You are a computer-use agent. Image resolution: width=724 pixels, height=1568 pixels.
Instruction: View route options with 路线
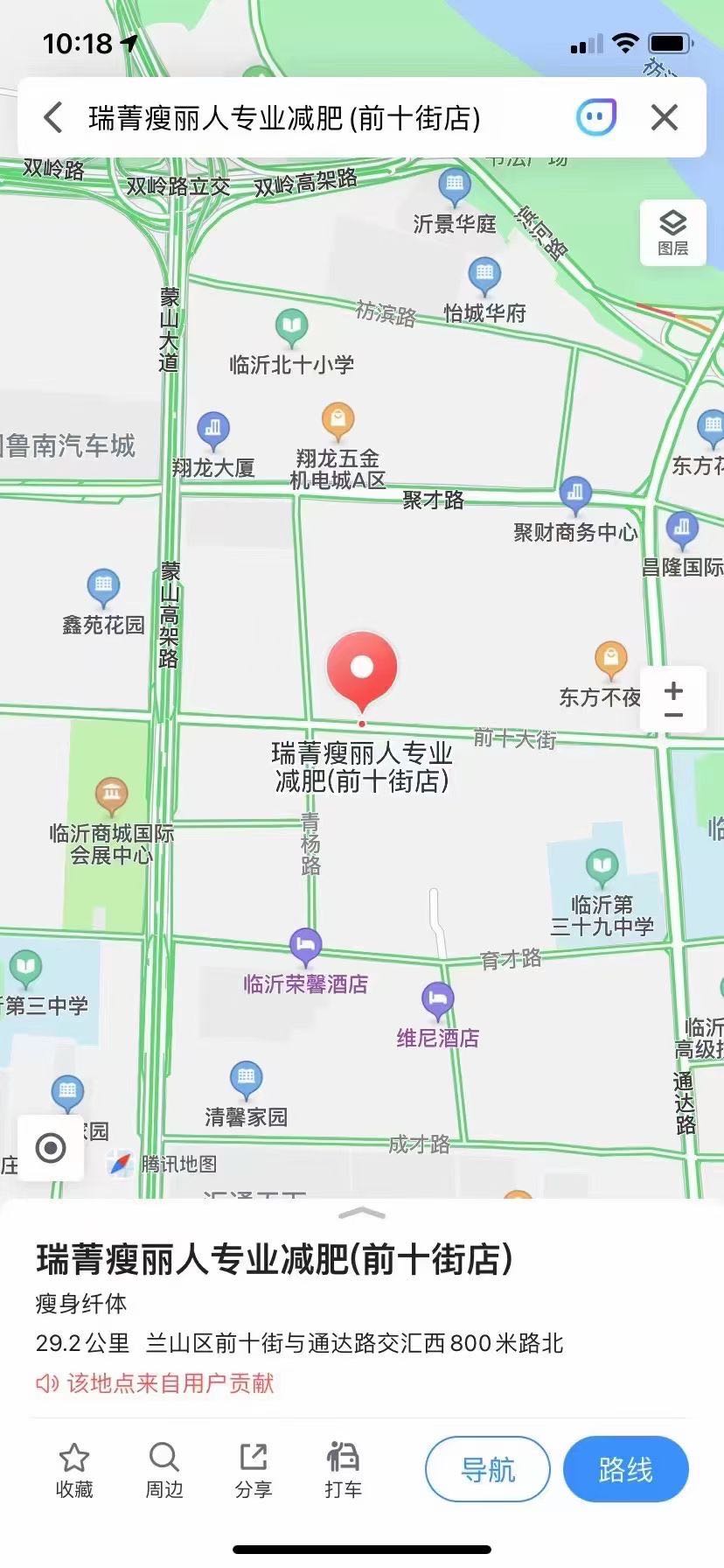625,1469
